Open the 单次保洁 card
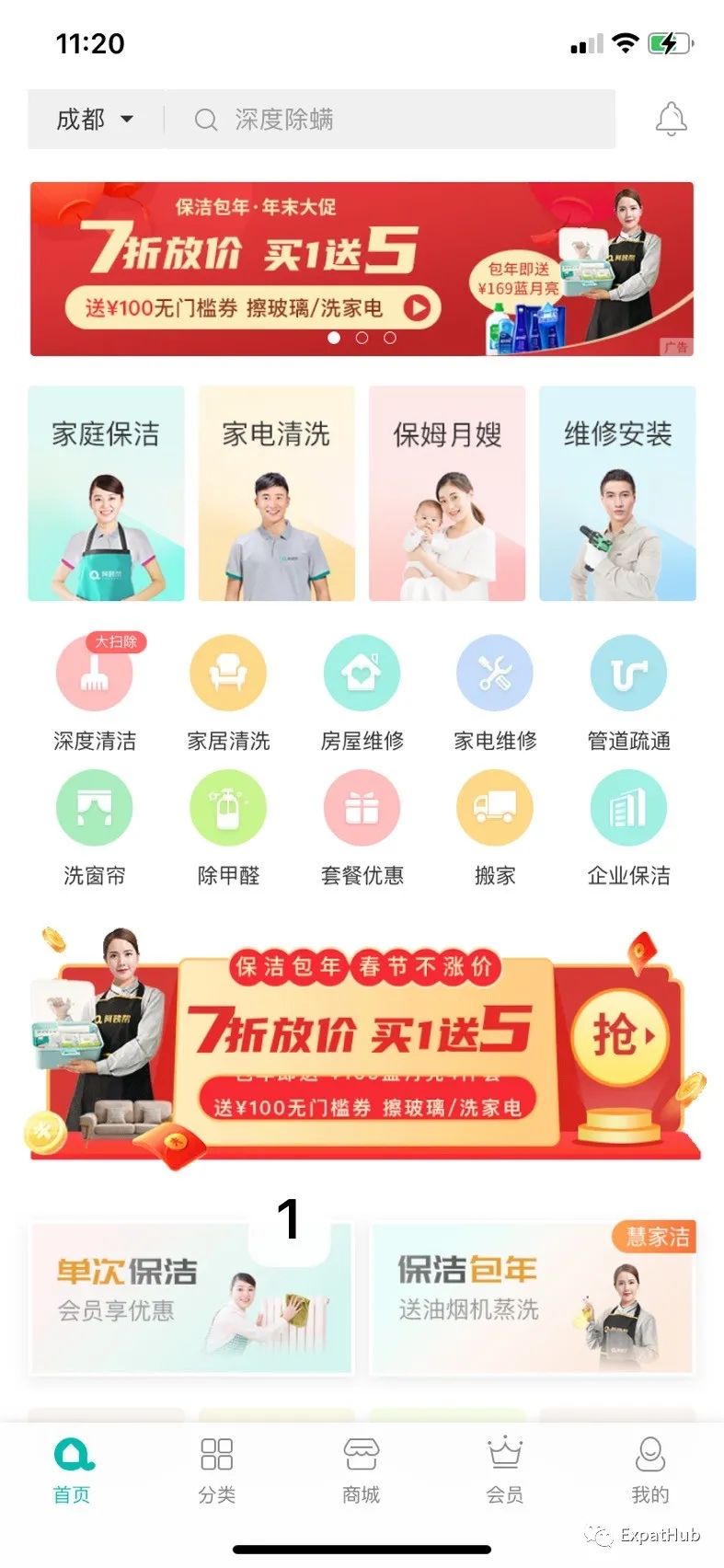Screen dimensions: 724x1568 [x=190, y=1297]
